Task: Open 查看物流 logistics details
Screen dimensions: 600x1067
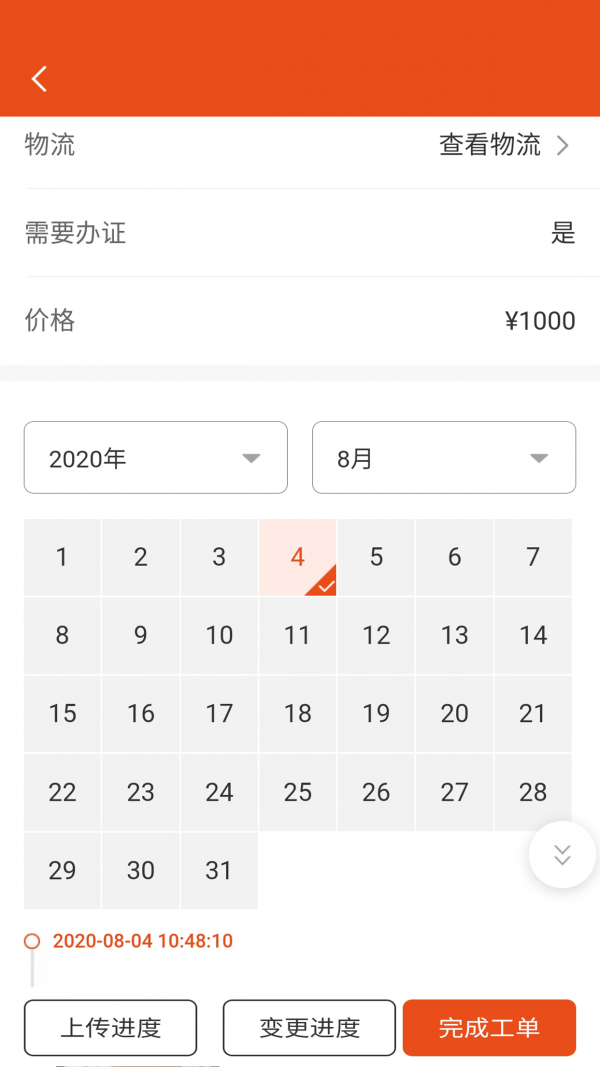Action: click(504, 146)
